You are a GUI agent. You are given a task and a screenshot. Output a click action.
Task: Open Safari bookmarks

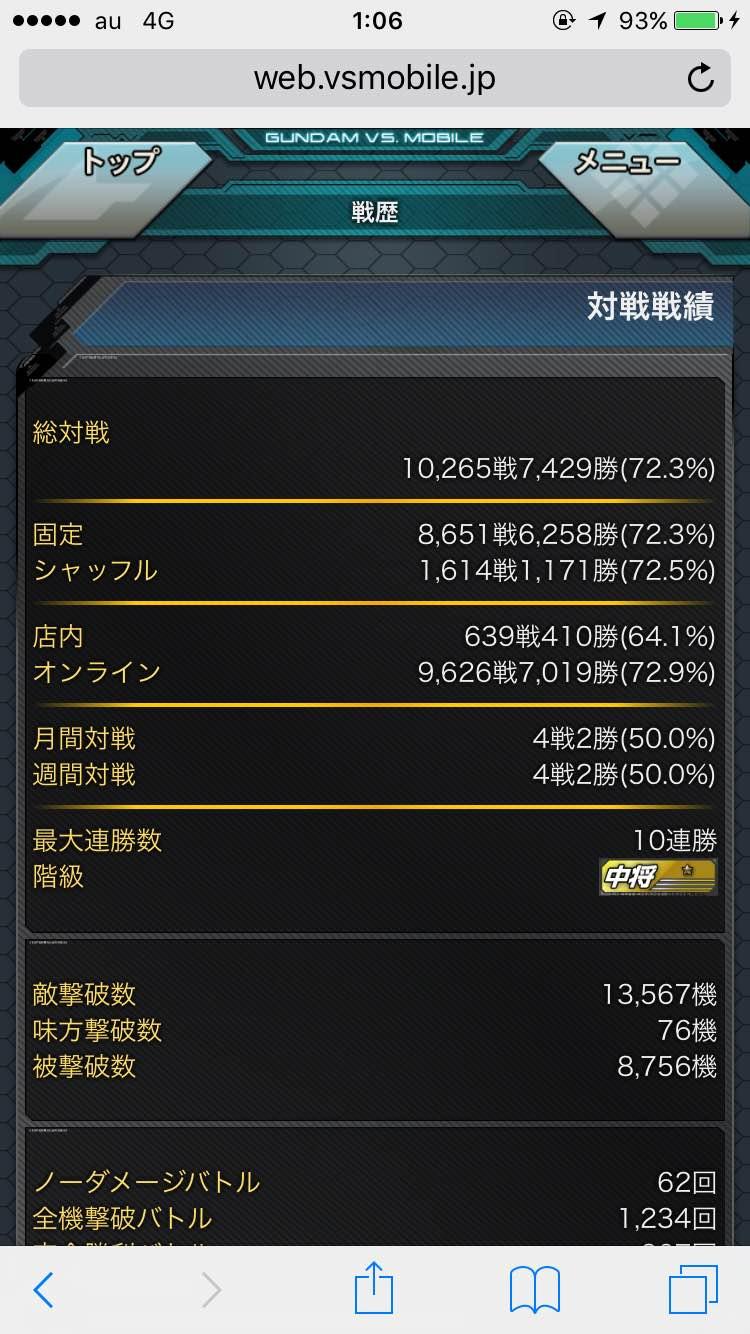coord(534,1290)
